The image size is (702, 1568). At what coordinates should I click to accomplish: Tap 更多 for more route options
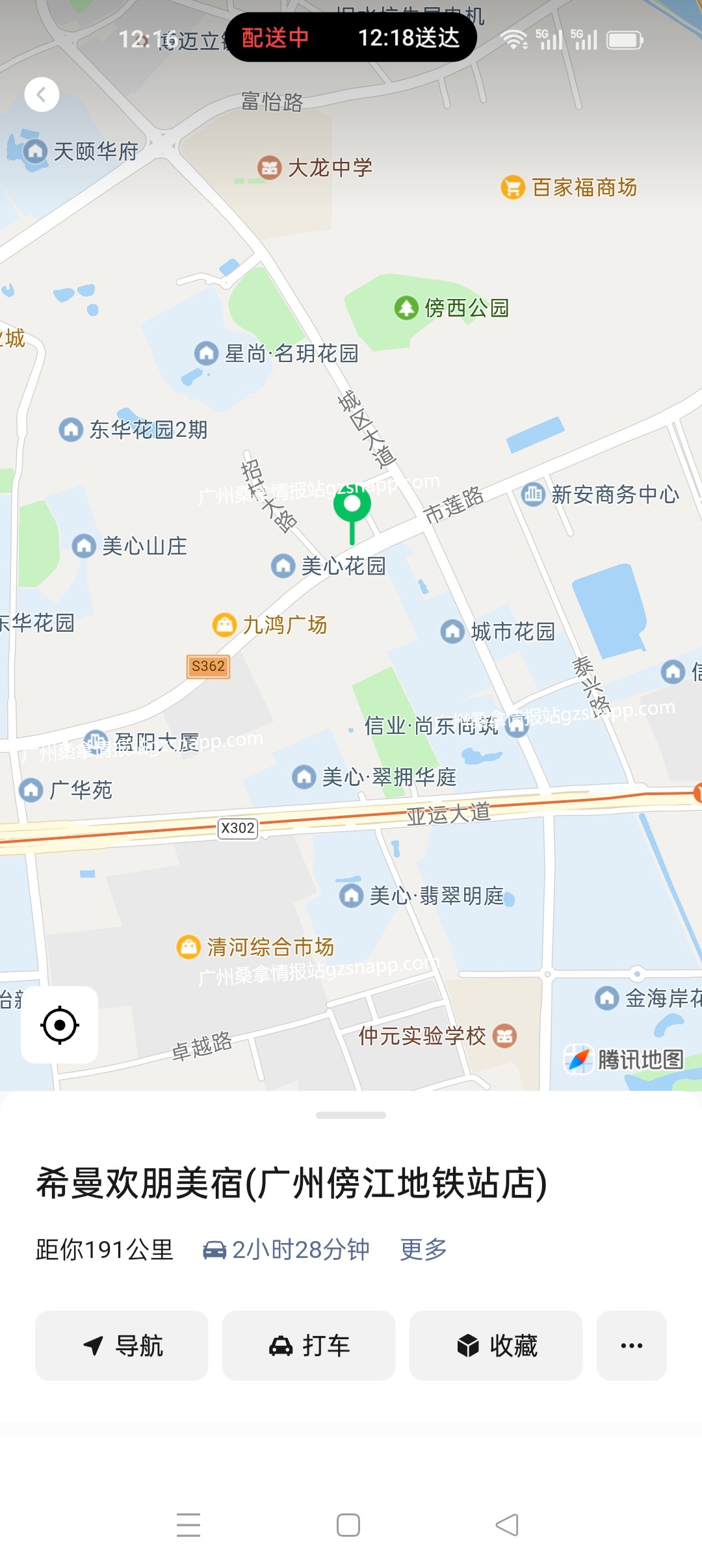click(423, 1249)
